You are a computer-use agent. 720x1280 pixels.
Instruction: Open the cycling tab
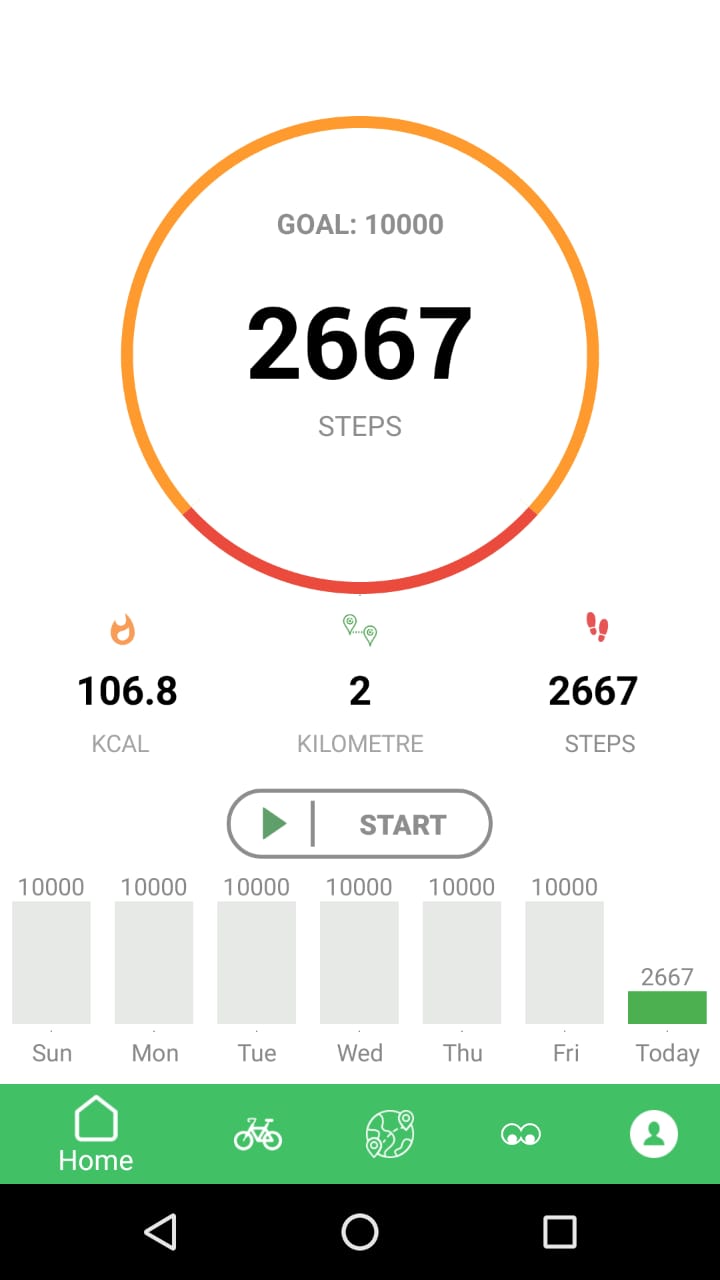(x=258, y=1134)
